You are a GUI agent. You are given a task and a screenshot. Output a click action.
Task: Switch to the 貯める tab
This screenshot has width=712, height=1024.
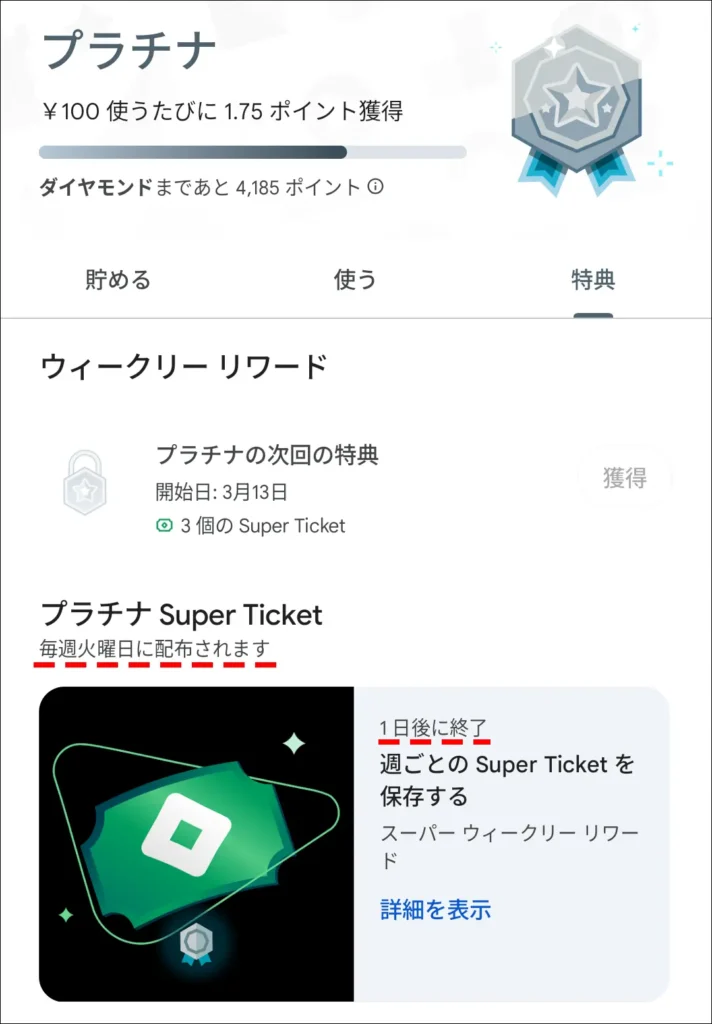(x=118, y=280)
